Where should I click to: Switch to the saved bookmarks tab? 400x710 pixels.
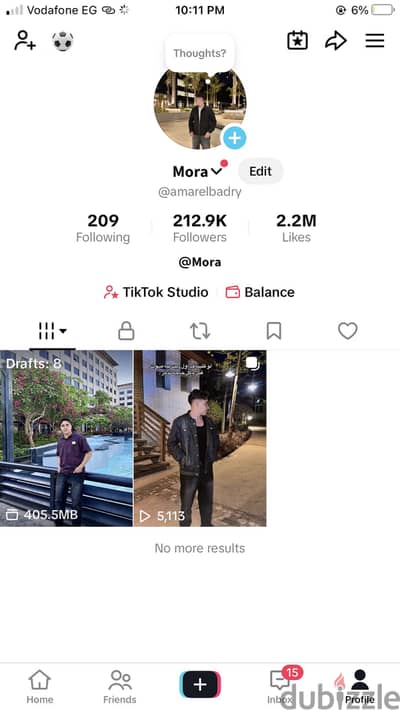click(x=274, y=331)
